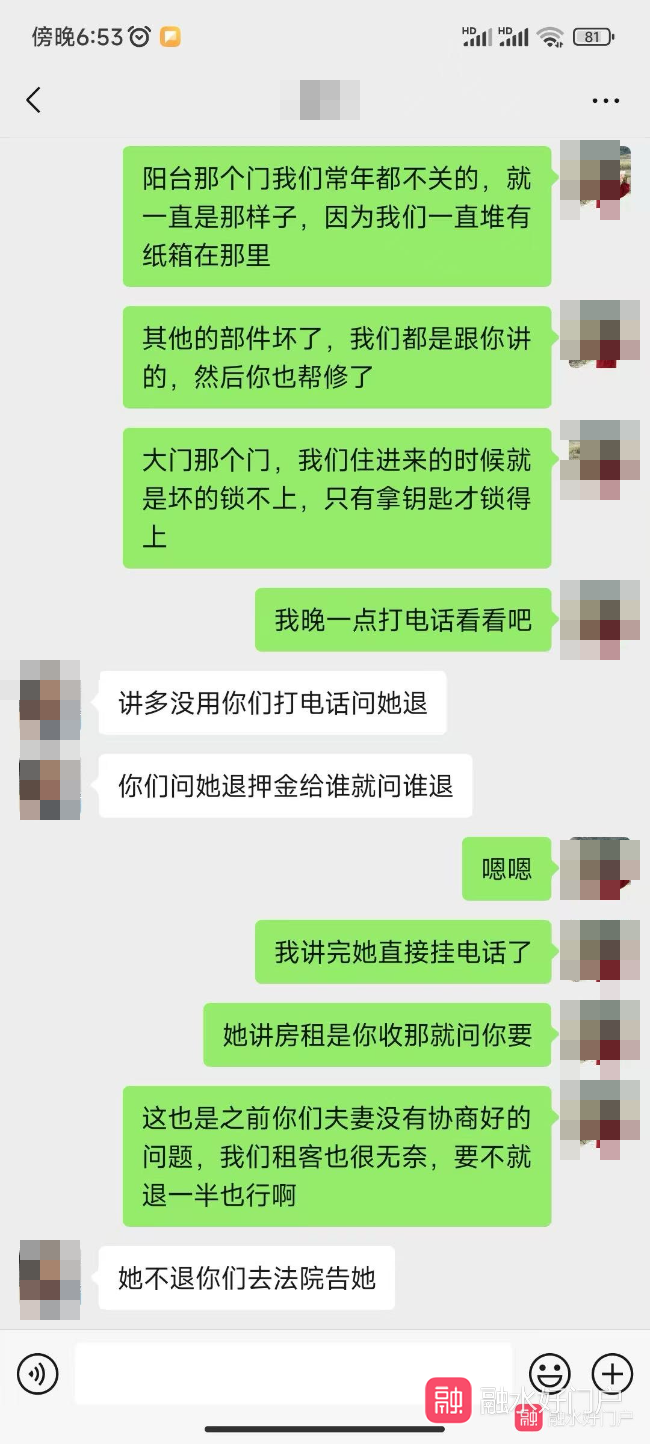Tap the avatar beside 她不退你们去法院告她

[x=50, y=1279]
